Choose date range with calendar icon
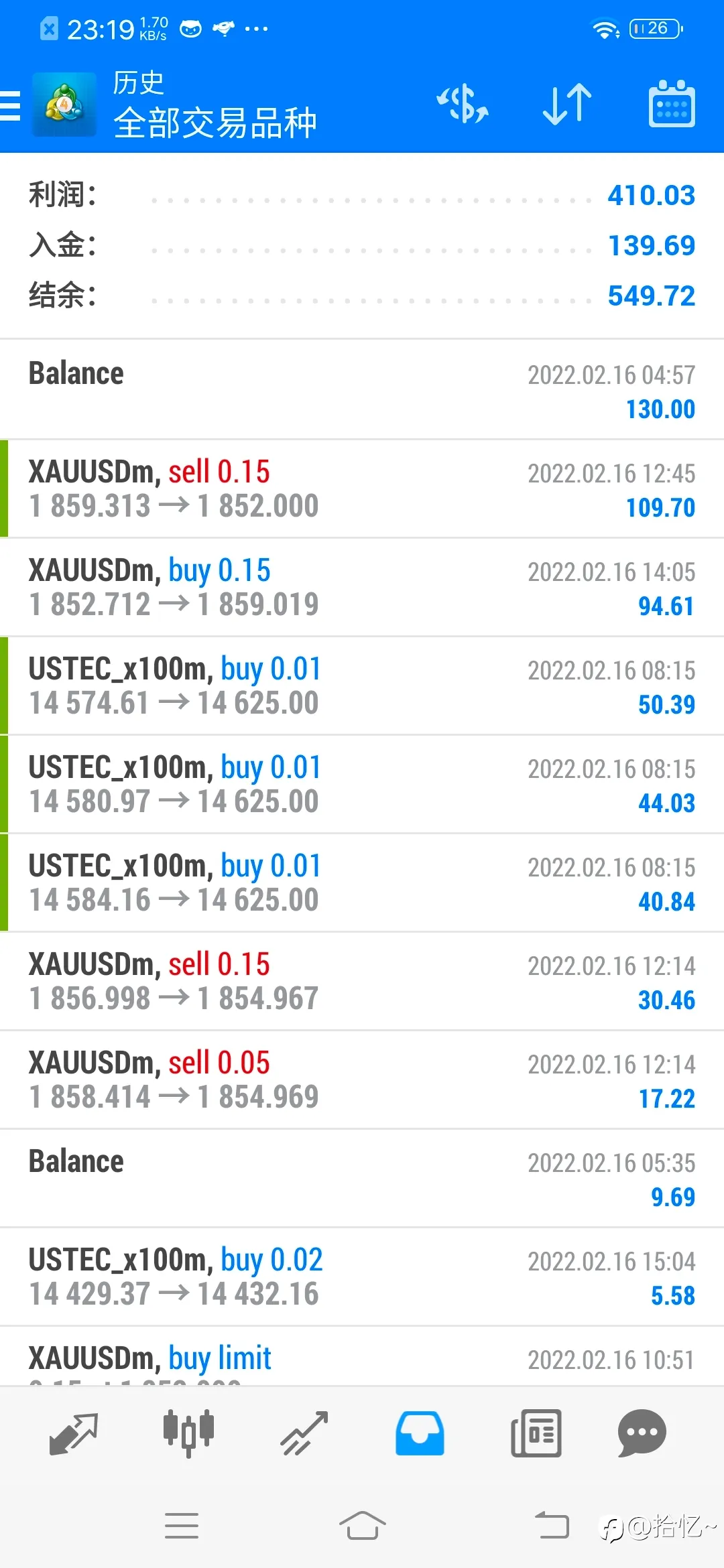Viewport: 724px width, 1568px height. point(672,104)
